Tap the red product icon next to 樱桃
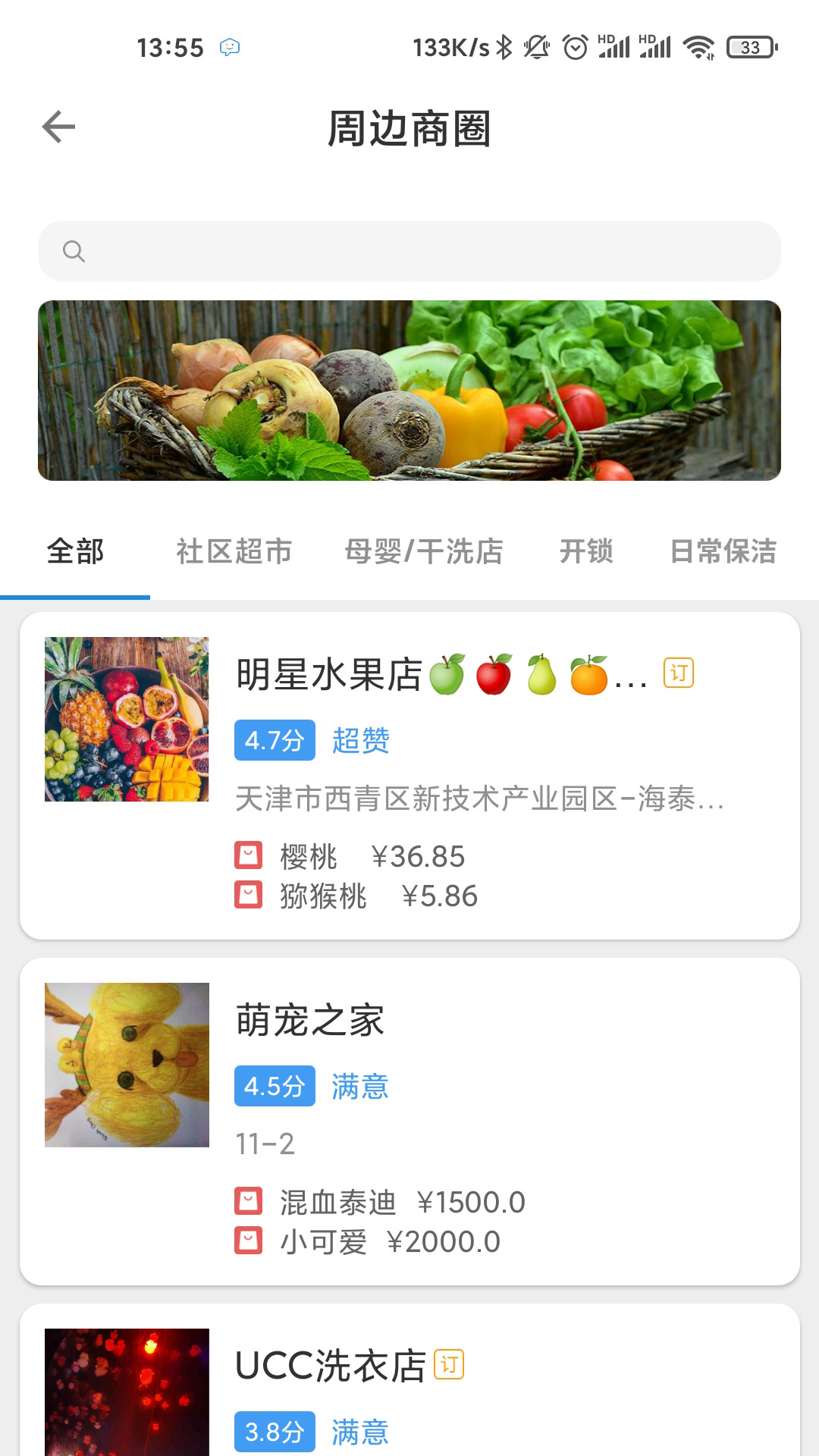 pos(246,856)
